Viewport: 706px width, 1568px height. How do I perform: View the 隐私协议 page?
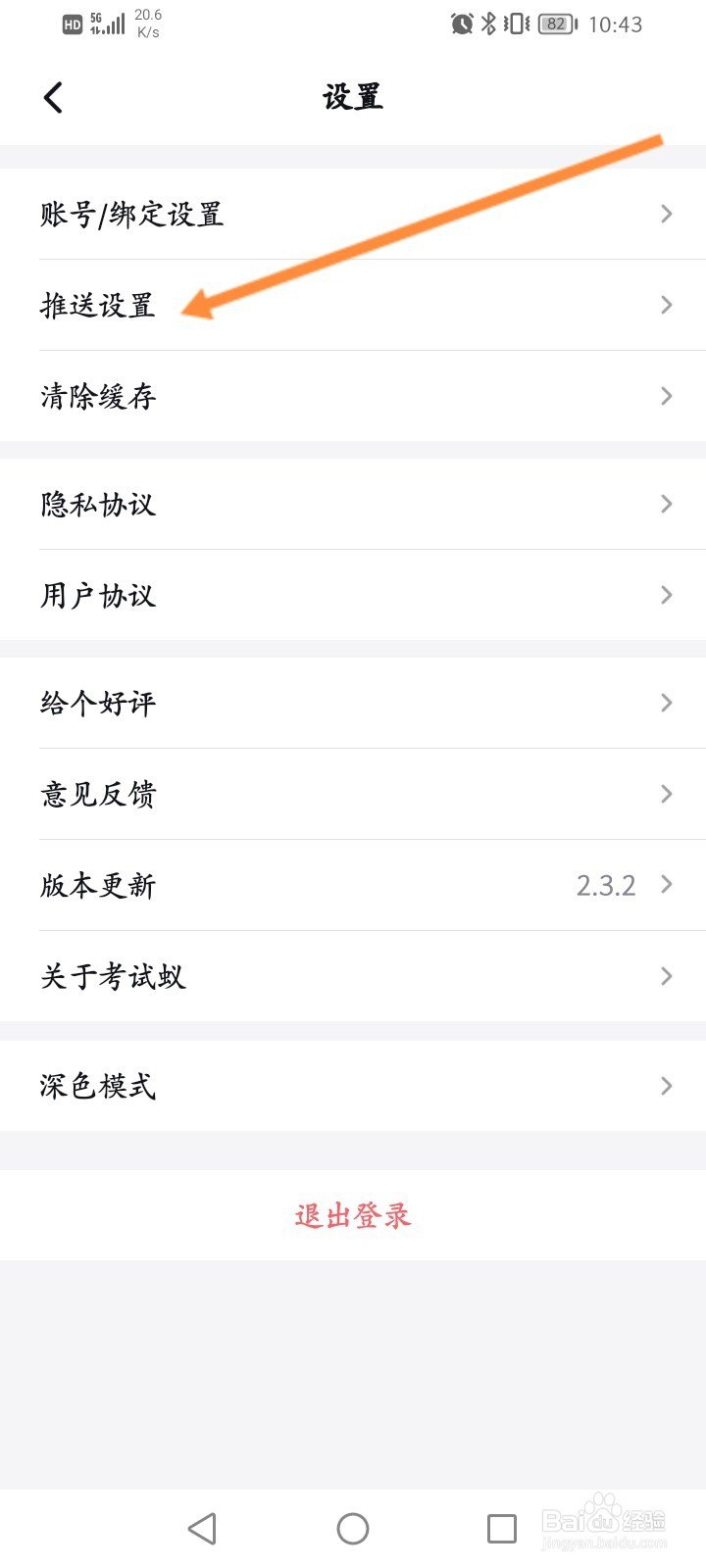click(x=353, y=504)
